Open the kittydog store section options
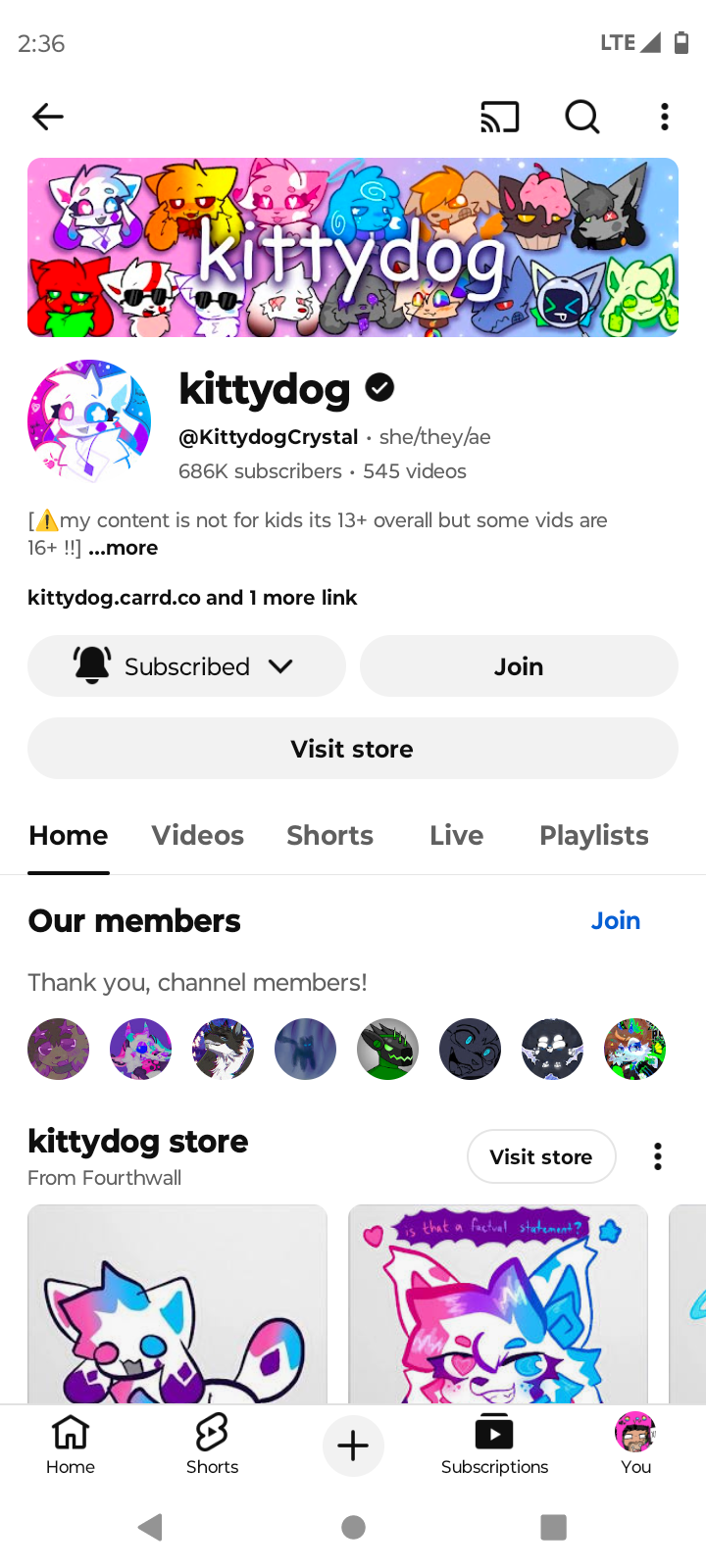Image resolution: width=706 pixels, height=1568 pixels. pos(658,1156)
